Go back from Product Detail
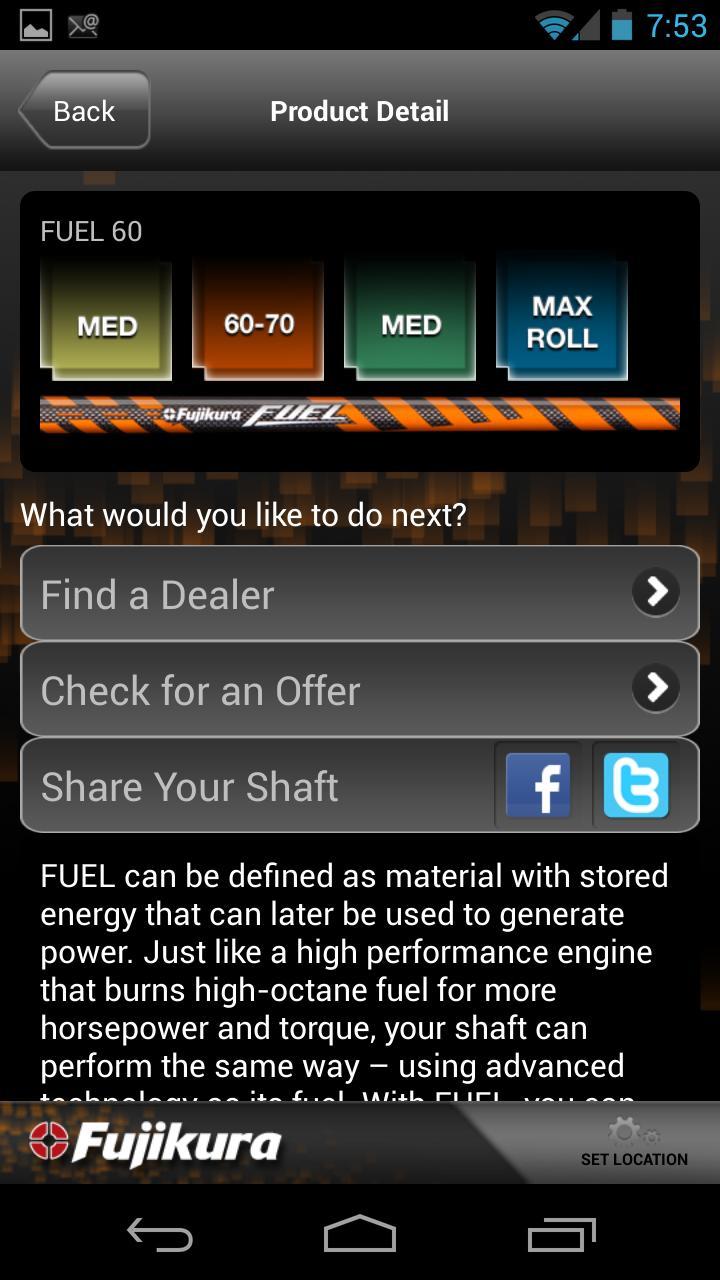The height and width of the screenshot is (1280, 720). point(85,111)
